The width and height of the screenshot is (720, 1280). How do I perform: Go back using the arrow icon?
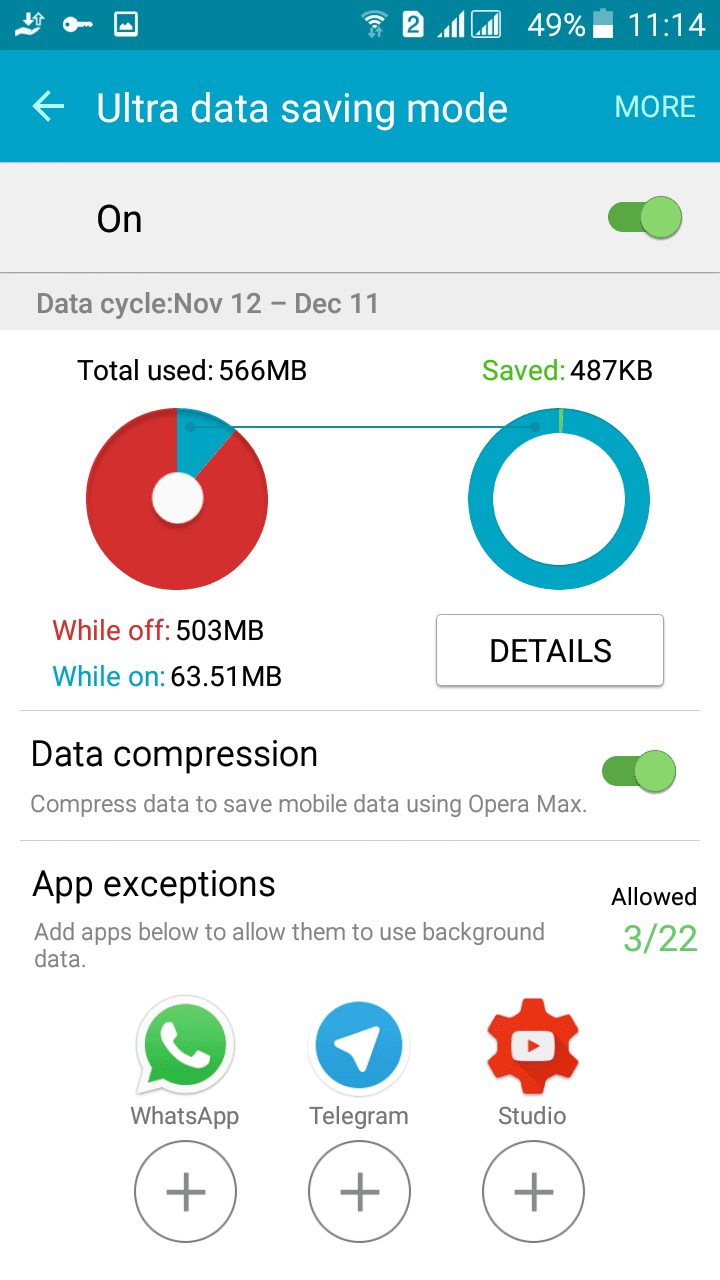pyautogui.click(x=48, y=107)
